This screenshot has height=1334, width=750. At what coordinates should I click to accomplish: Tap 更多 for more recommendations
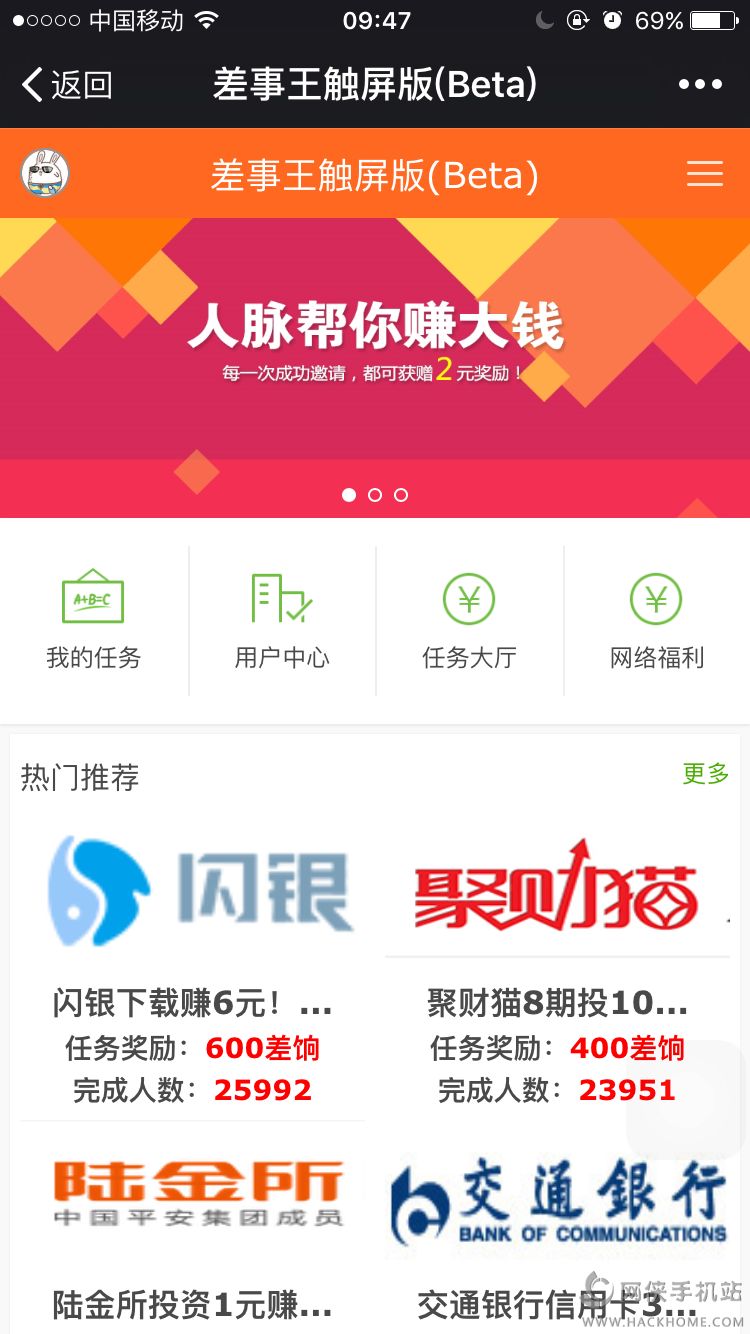(706, 773)
